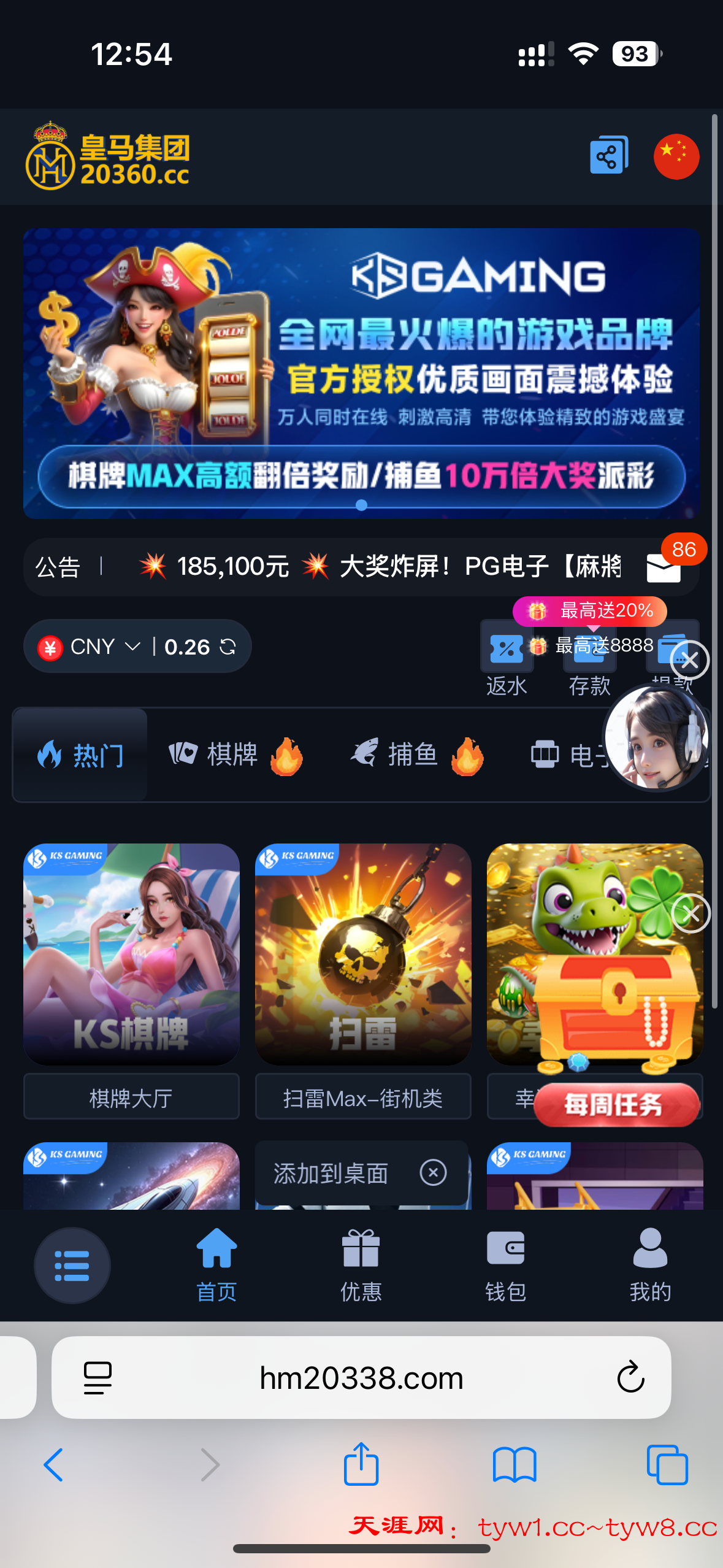The width and height of the screenshot is (723, 1568).
Task: Open the side menu list button
Action: pos(72,1266)
